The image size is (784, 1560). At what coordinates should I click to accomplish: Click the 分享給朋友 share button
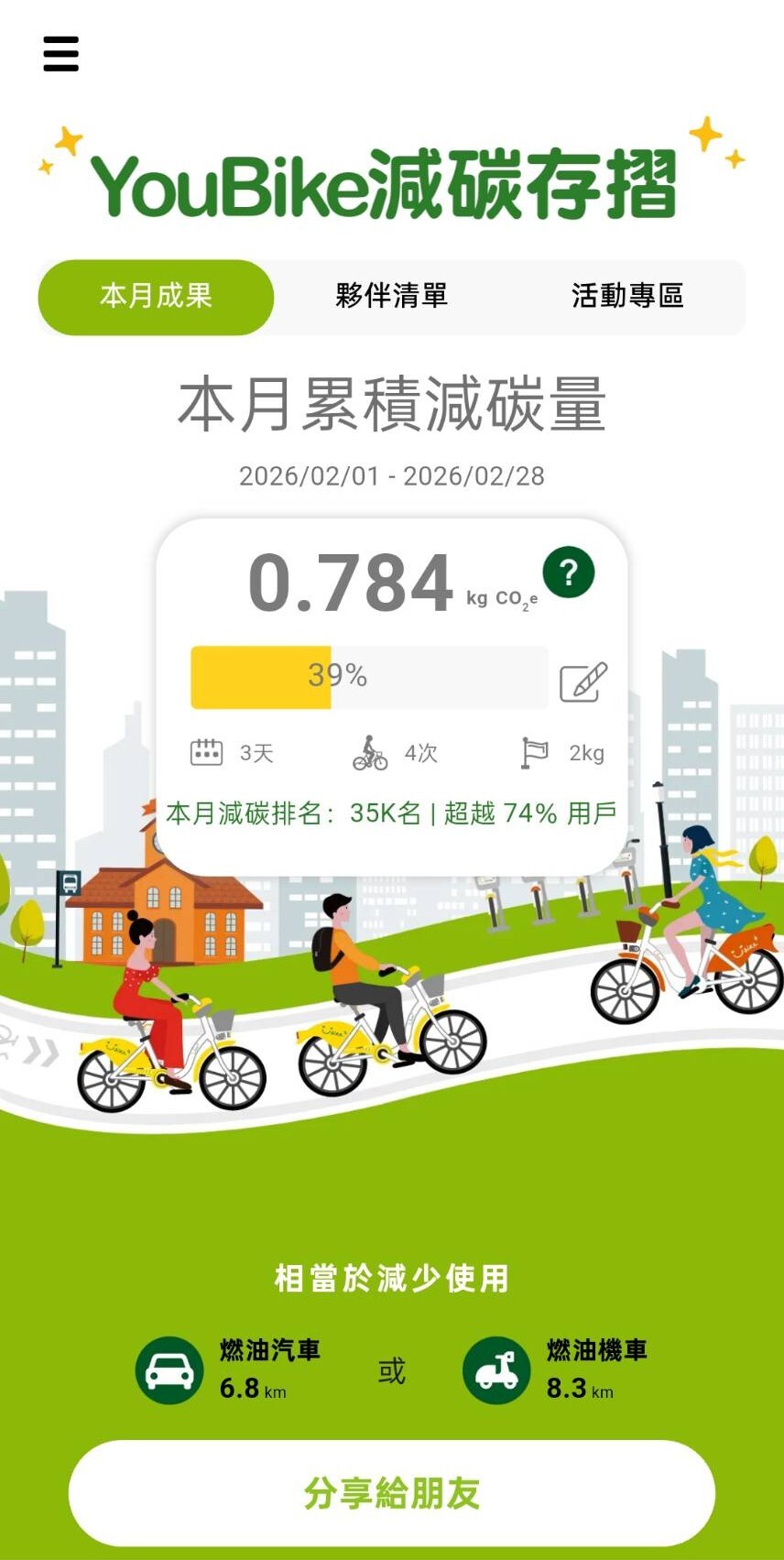[392, 1492]
